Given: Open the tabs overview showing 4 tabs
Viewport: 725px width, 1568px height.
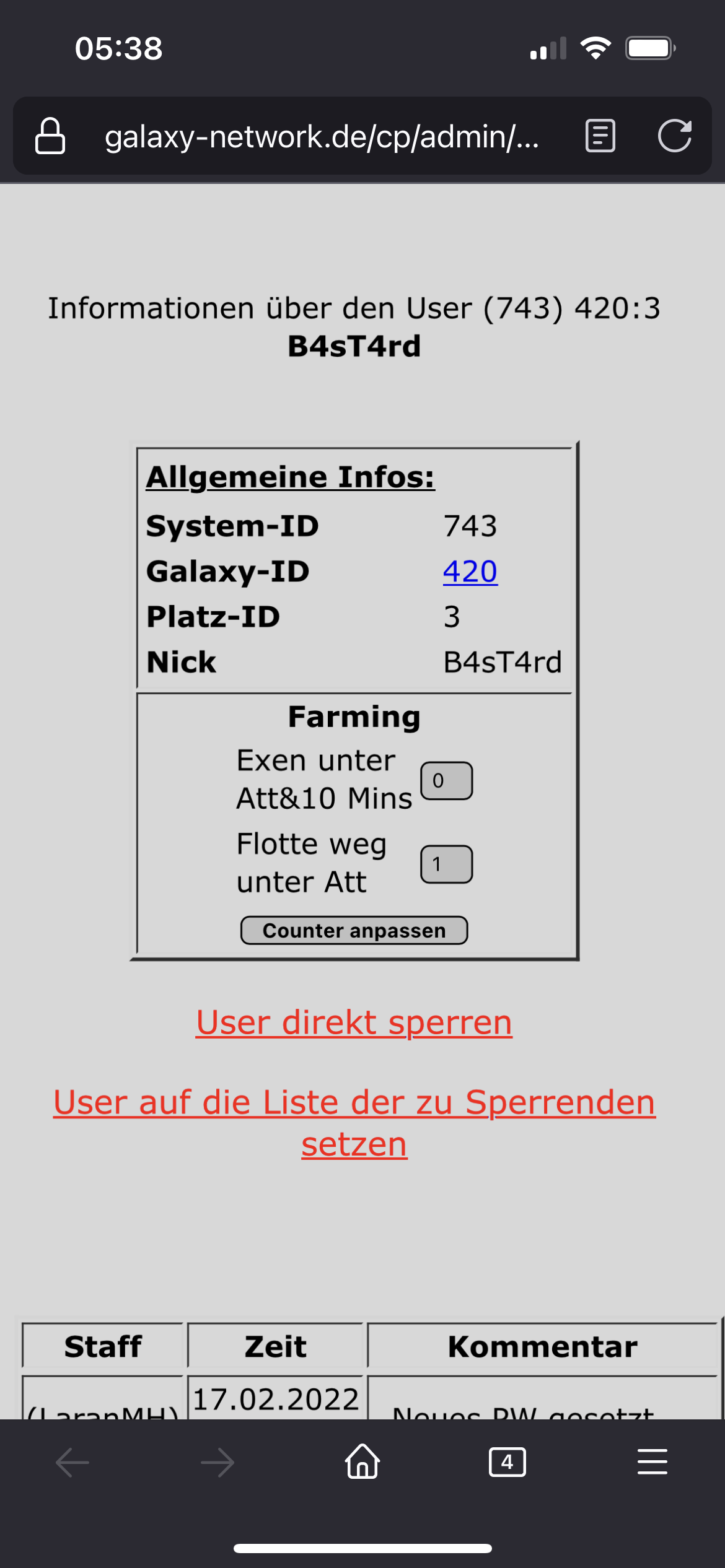Looking at the screenshot, I should (507, 1462).
